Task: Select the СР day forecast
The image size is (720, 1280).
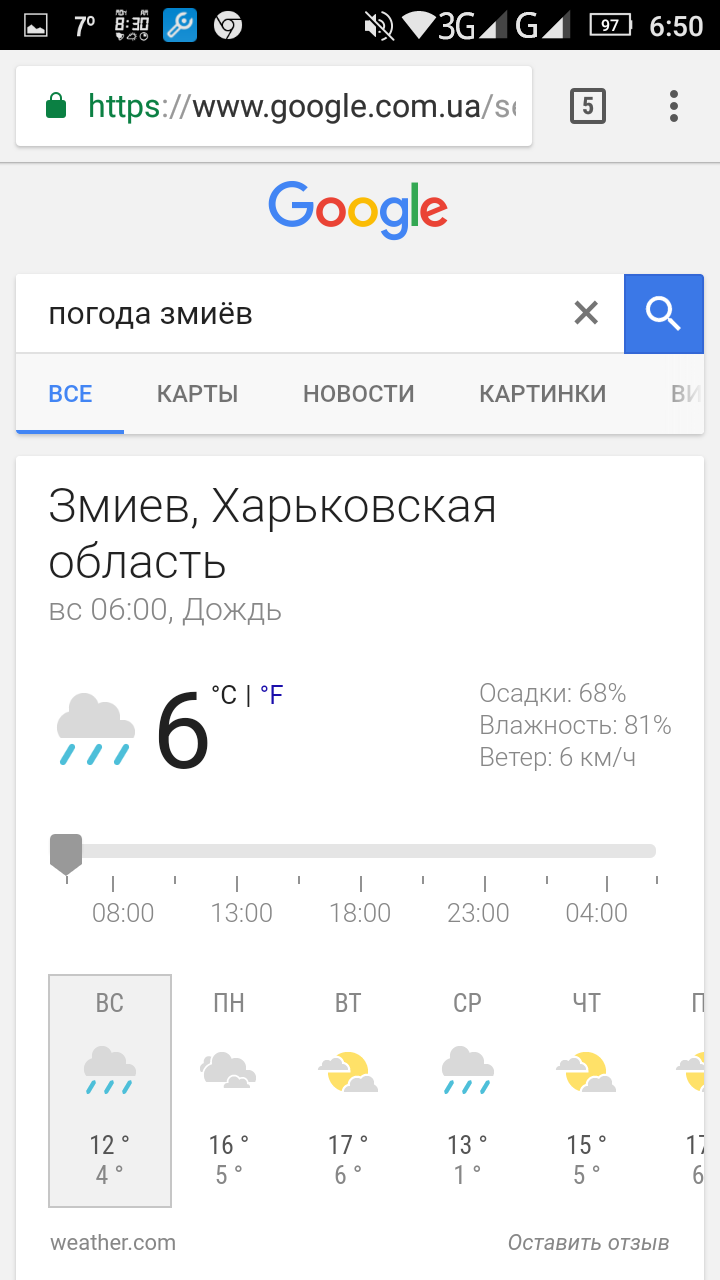Action: pyautogui.click(x=467, y=1090)
